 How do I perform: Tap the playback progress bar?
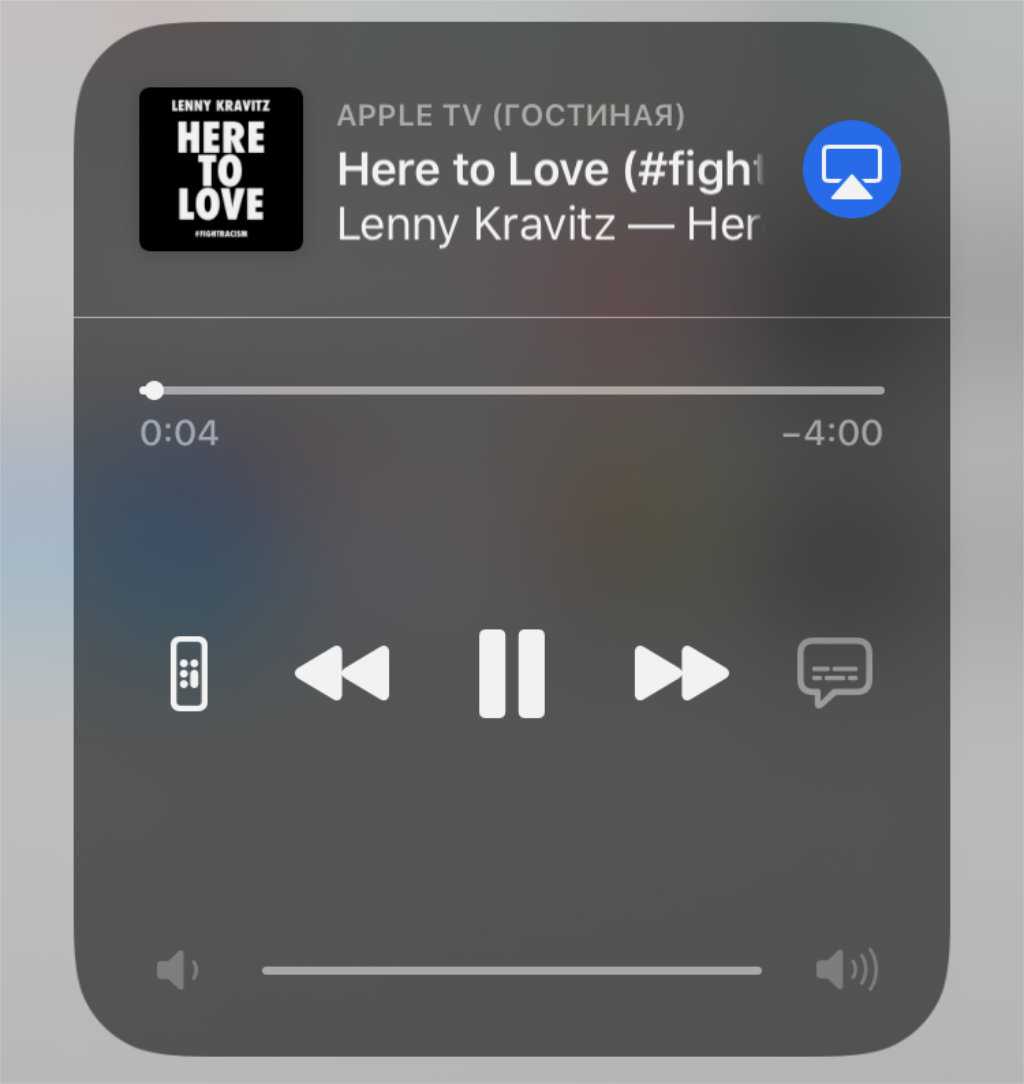point(512,390)
